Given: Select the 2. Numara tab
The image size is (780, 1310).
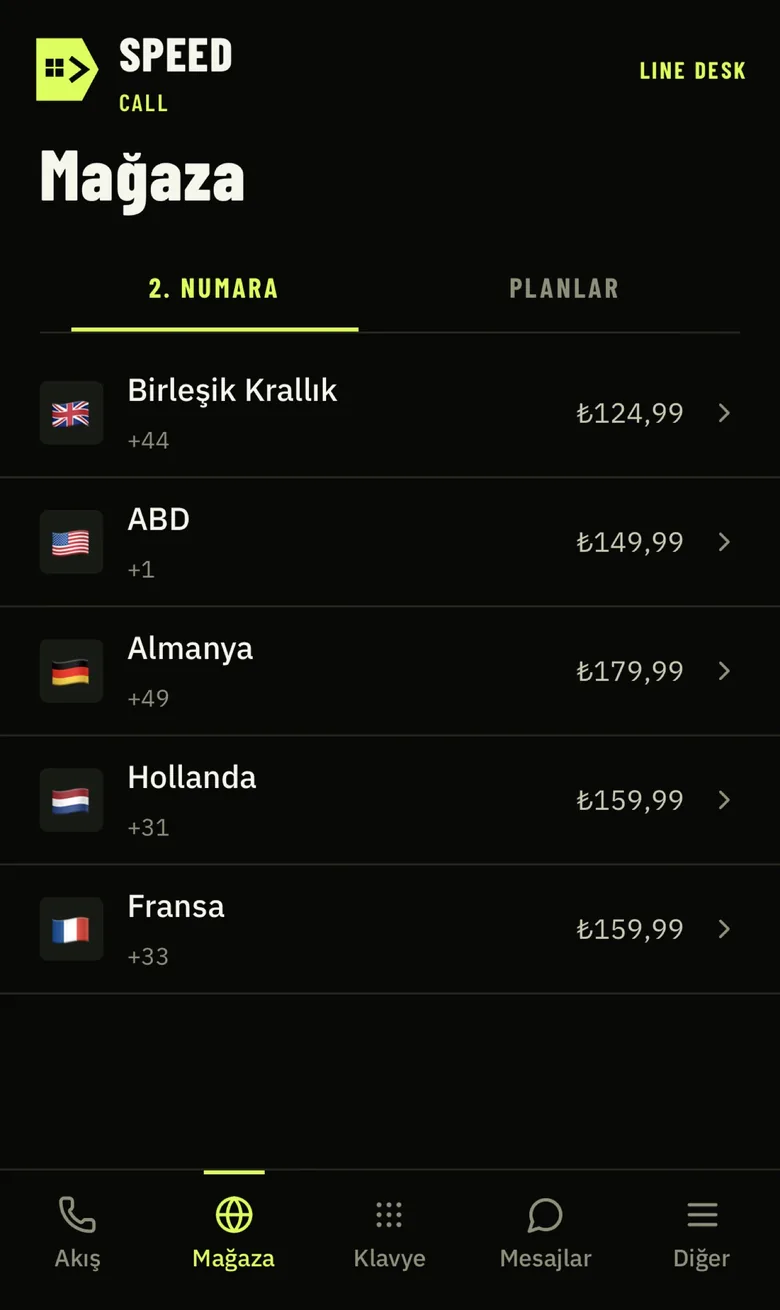Looking at the screenshot, I should point(214,289).
